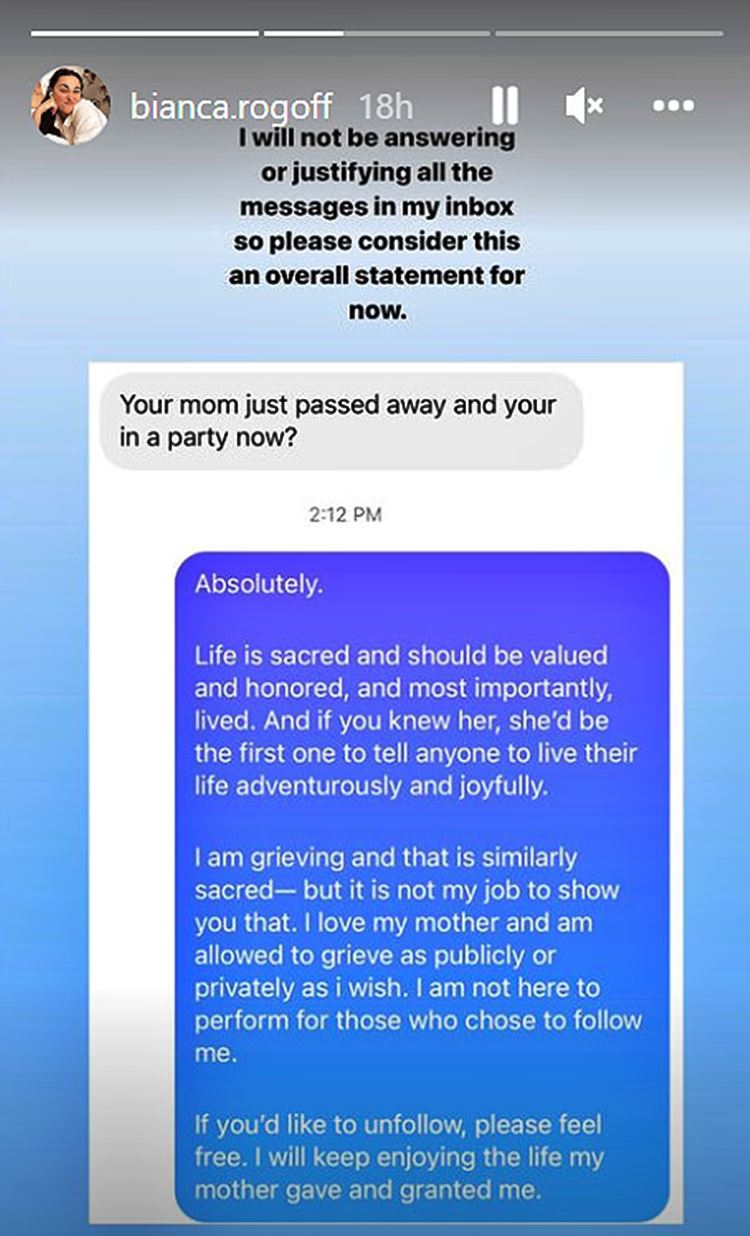Open bianca.rogoff's profile via username
This screenshot has width=750, height=1236.
point(235,104)
